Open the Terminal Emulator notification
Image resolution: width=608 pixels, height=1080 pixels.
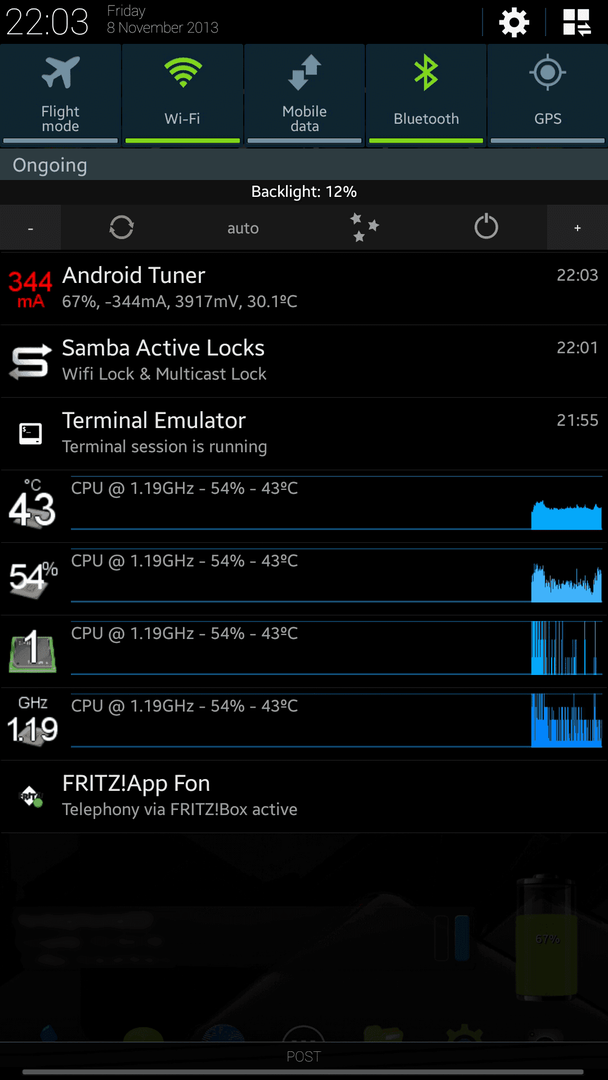pos(304,434)
